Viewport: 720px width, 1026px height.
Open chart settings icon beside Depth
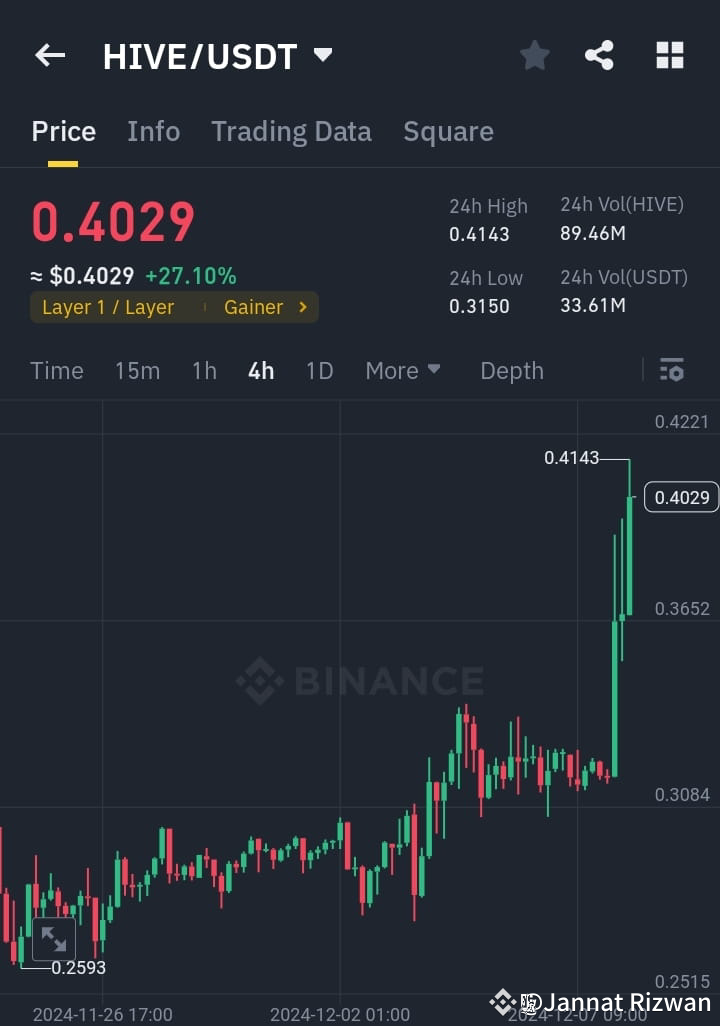coord(670,370)
